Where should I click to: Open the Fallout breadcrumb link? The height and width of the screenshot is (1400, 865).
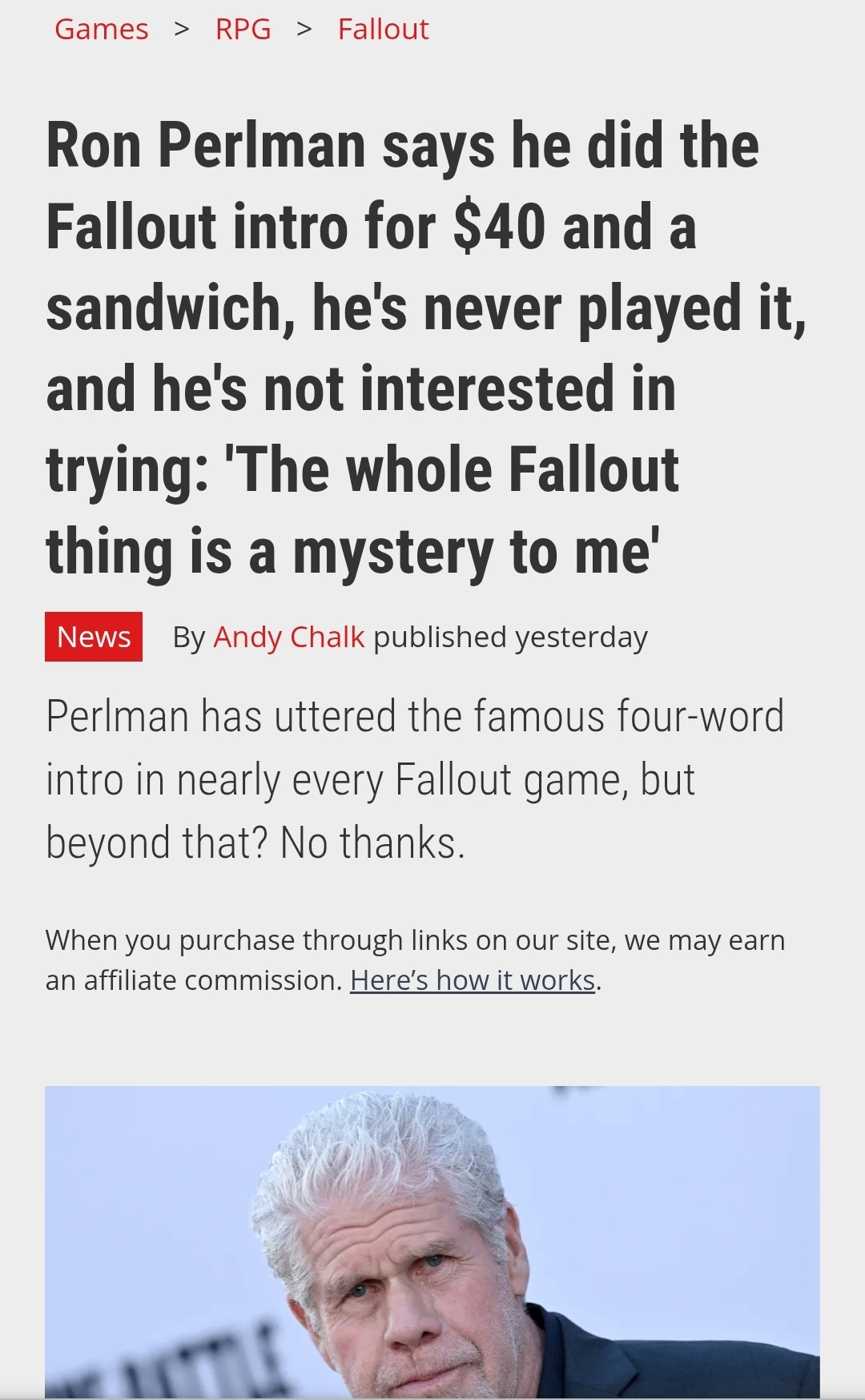click(383, 30)
